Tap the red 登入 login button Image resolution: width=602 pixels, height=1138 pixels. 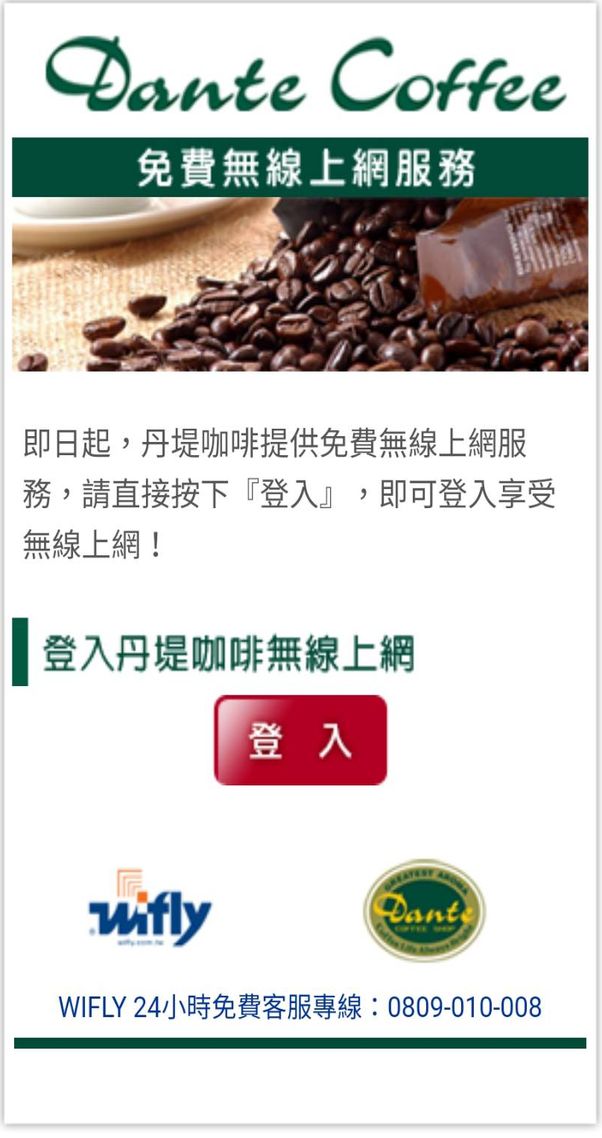pos(300,740)
